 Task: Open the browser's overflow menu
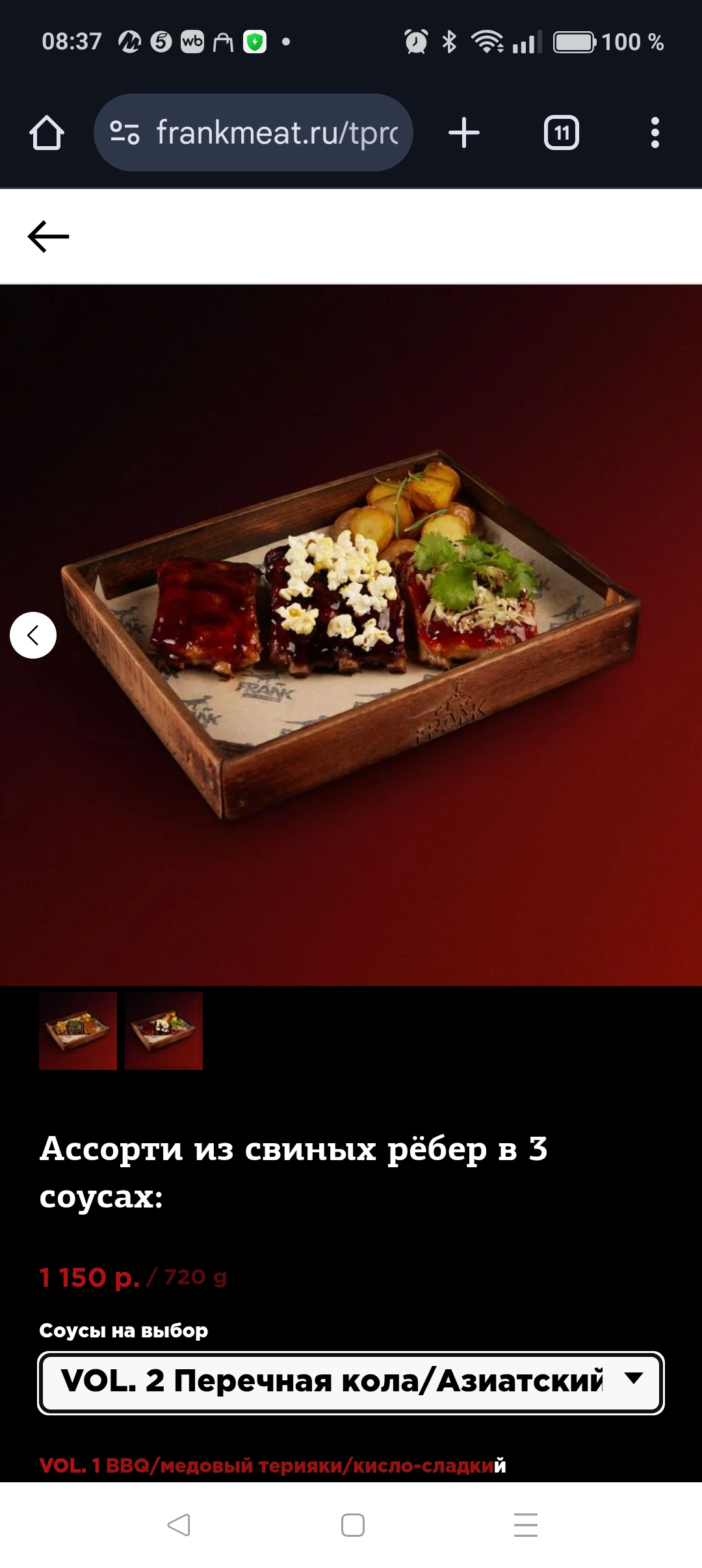(x=655, y=133)
